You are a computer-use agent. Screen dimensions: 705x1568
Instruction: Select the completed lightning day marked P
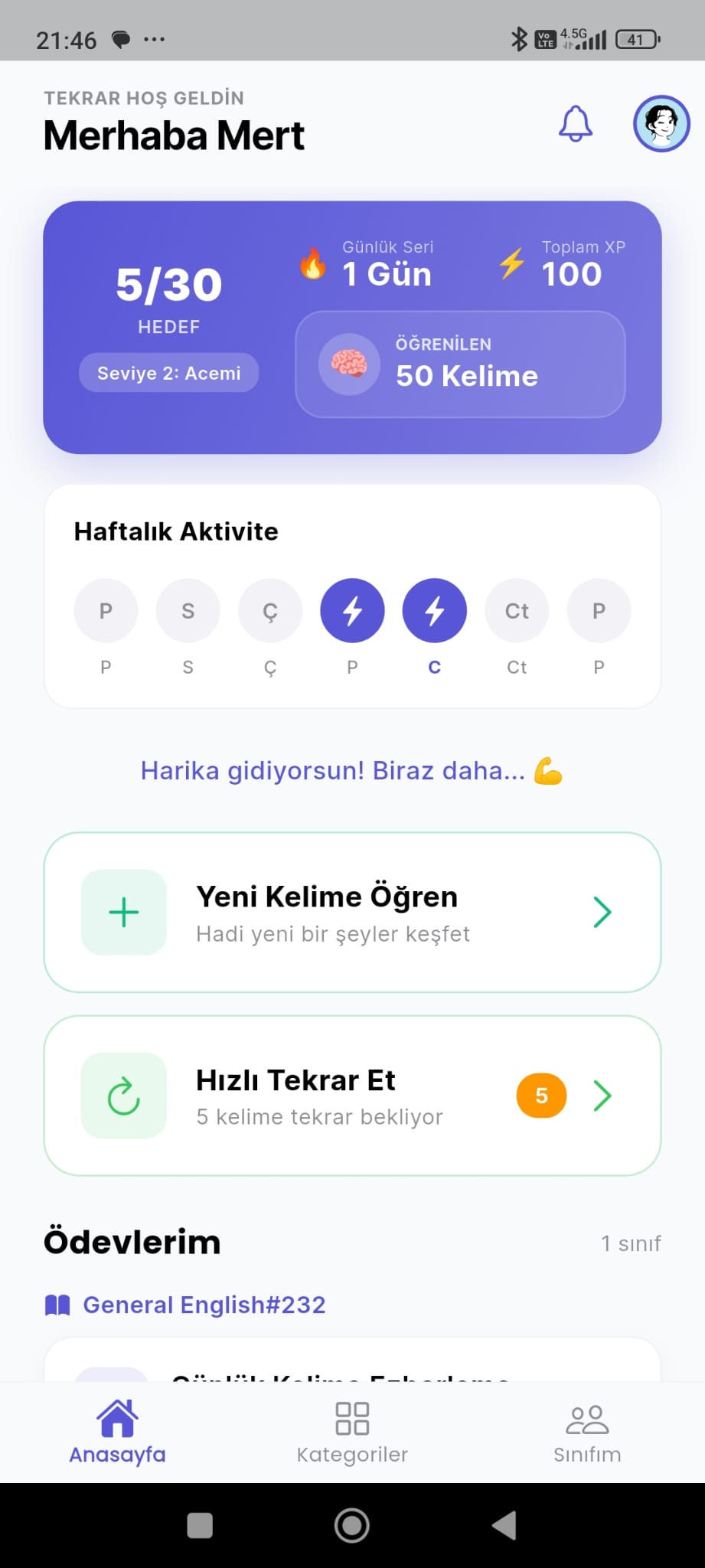[x=351, y=610]
